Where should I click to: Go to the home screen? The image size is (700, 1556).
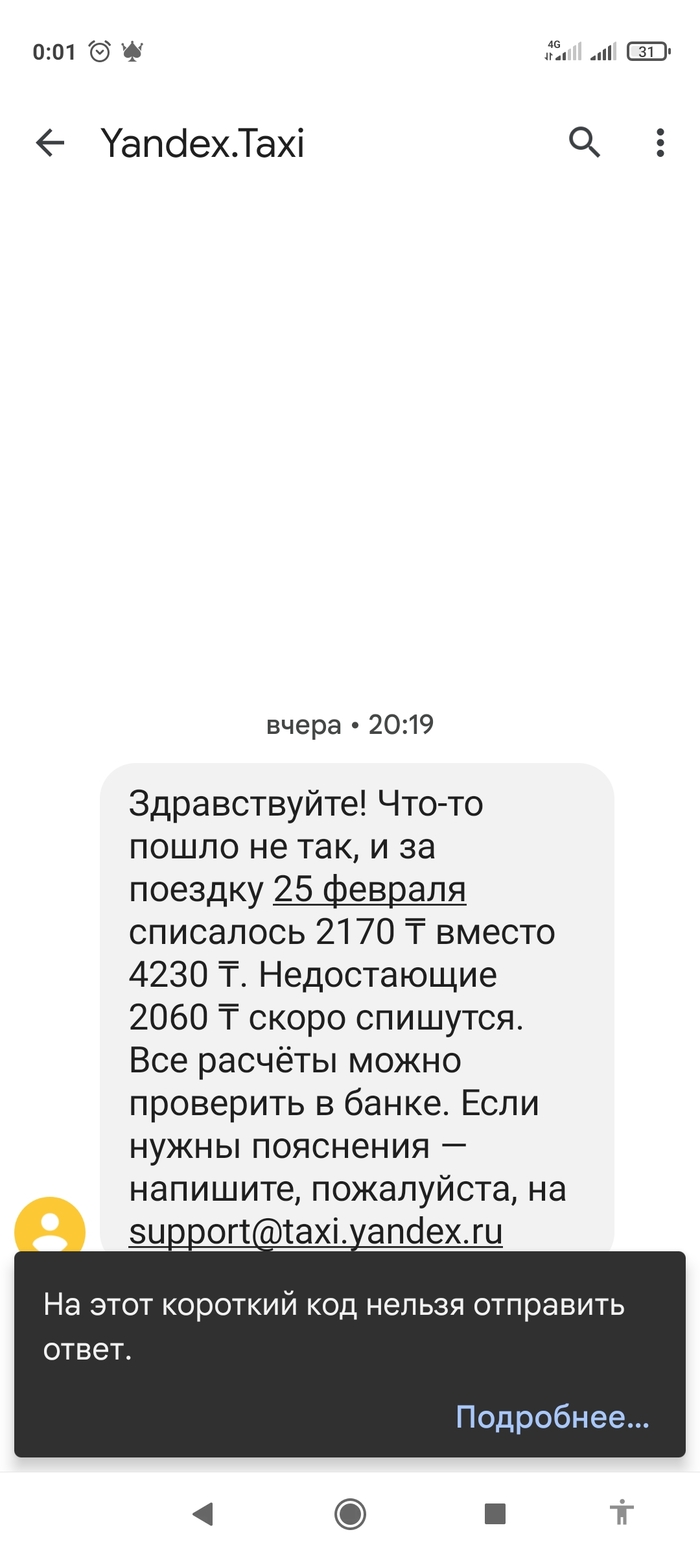350,1514
